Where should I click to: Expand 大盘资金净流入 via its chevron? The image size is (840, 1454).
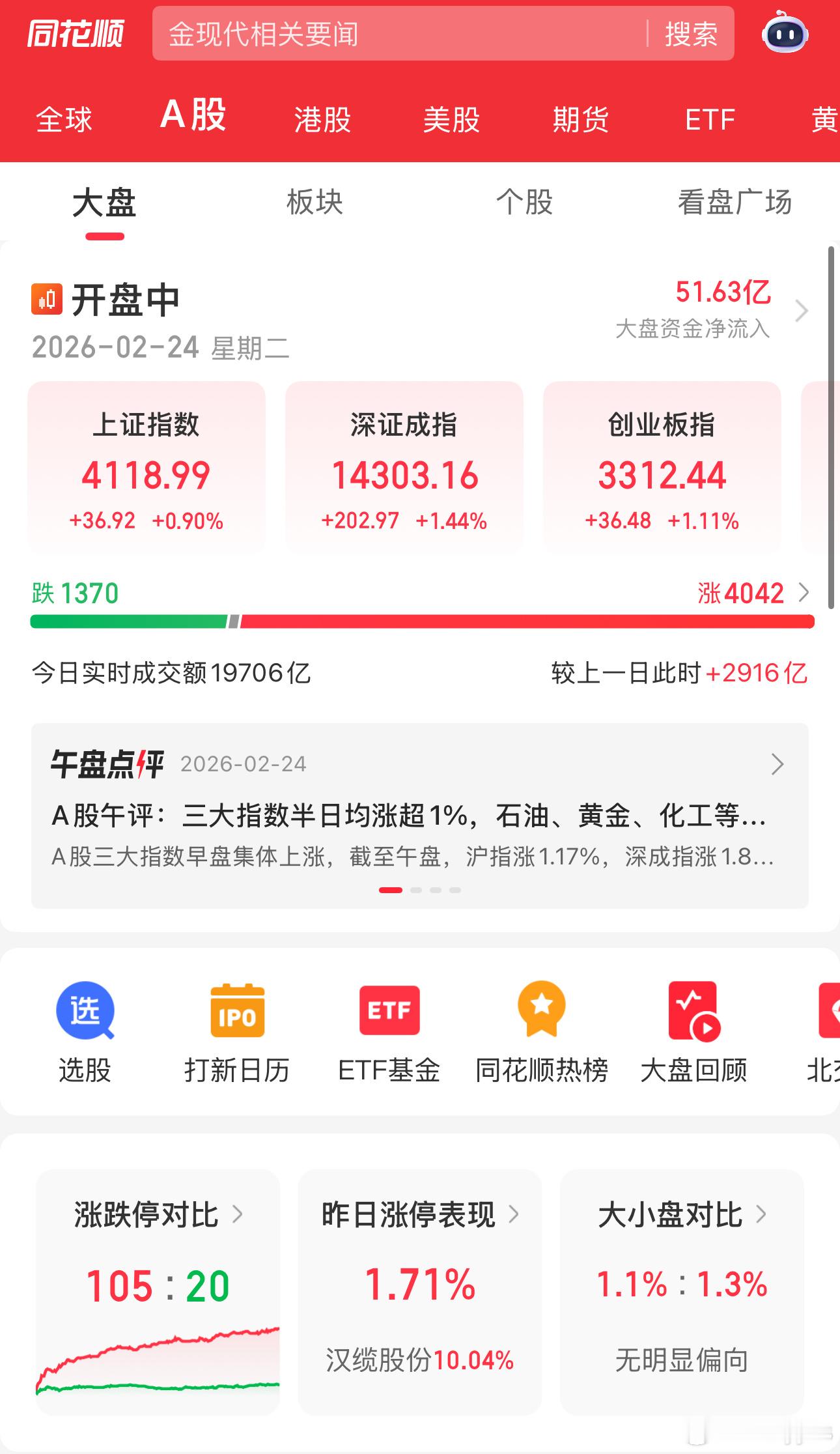click(x=802, y=311)
